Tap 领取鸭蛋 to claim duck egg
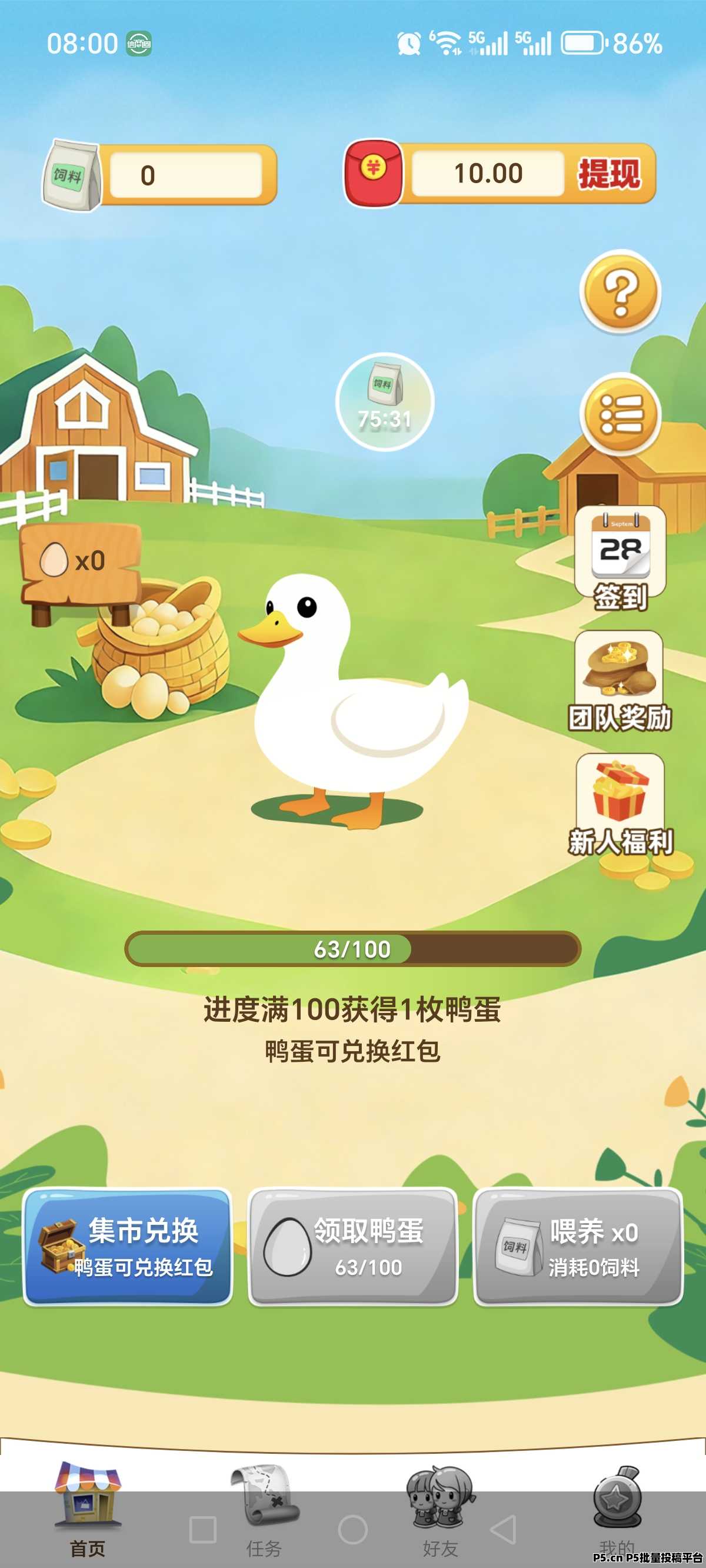 pyautogui.click(x=353, y=1247)
